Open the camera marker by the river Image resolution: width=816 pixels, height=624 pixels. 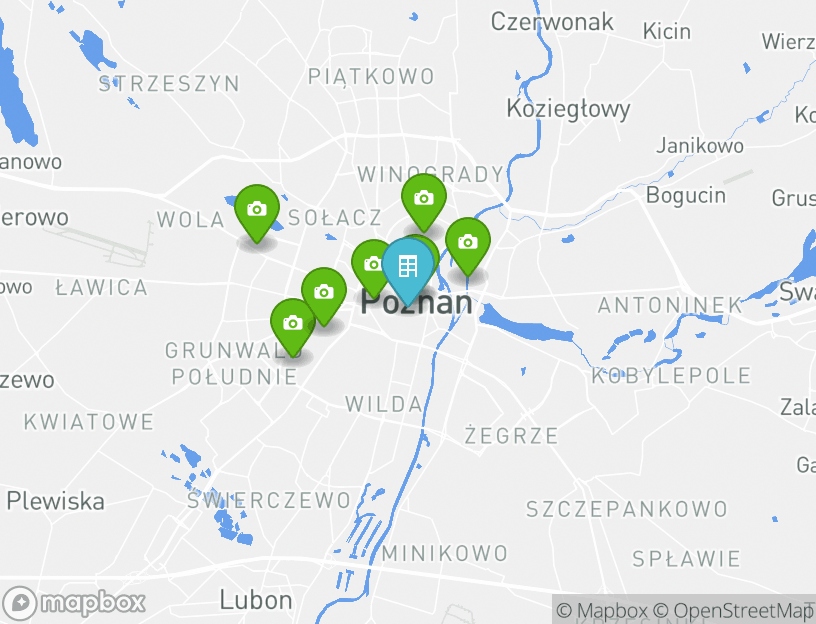(467, 242)
